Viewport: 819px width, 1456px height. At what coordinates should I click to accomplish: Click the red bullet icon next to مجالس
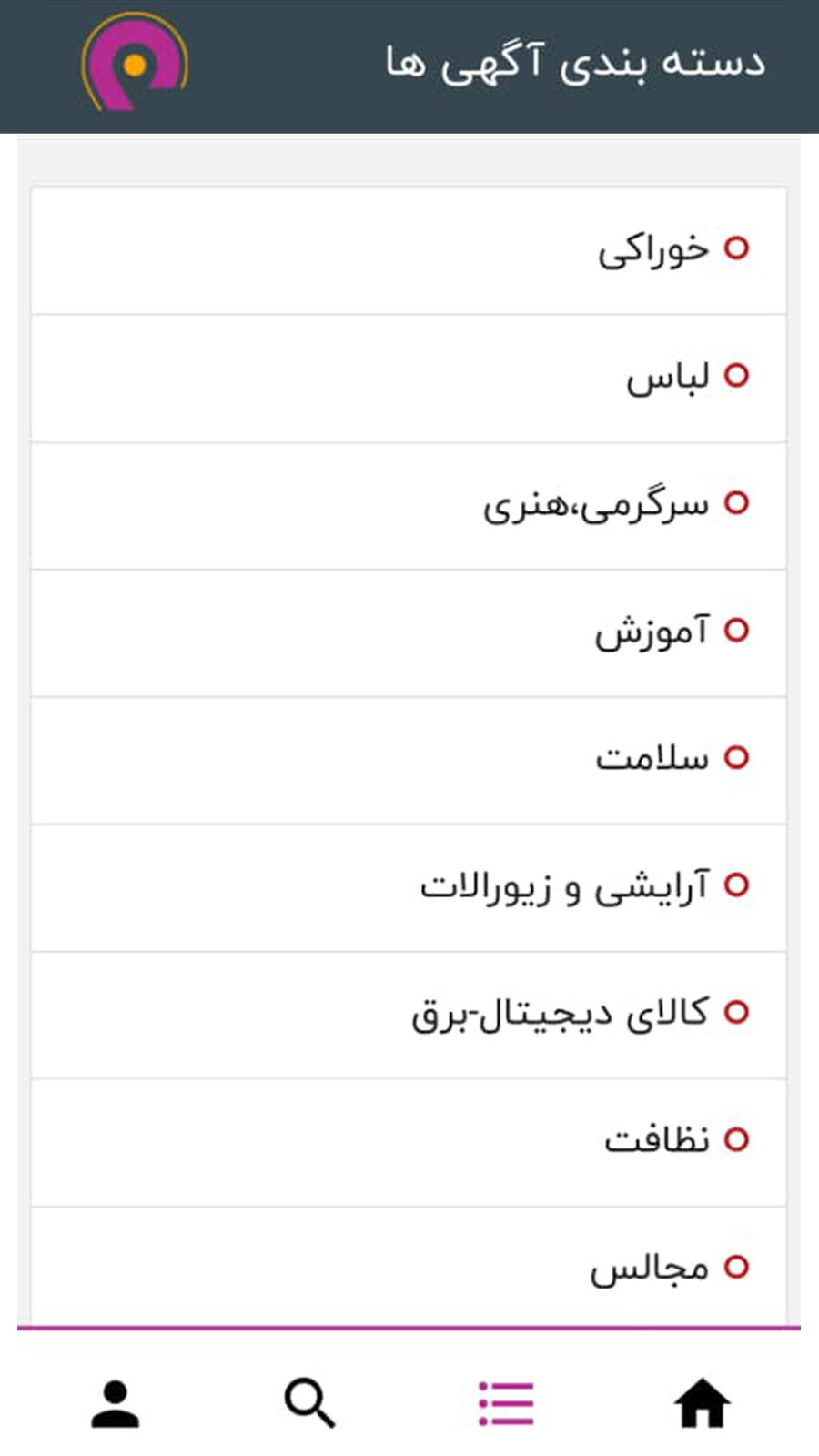click(x=739, y=1265)
